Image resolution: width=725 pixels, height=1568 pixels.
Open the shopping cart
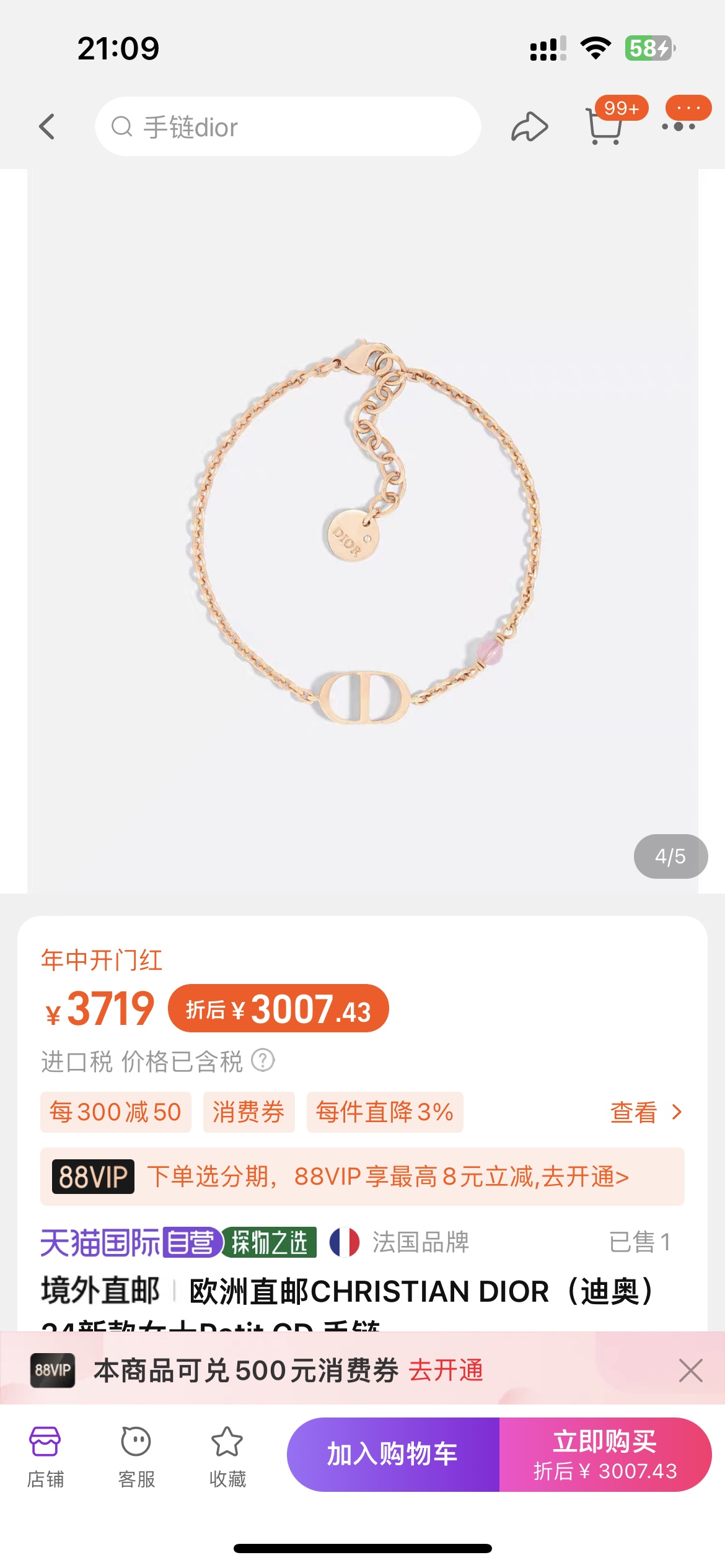604,127
